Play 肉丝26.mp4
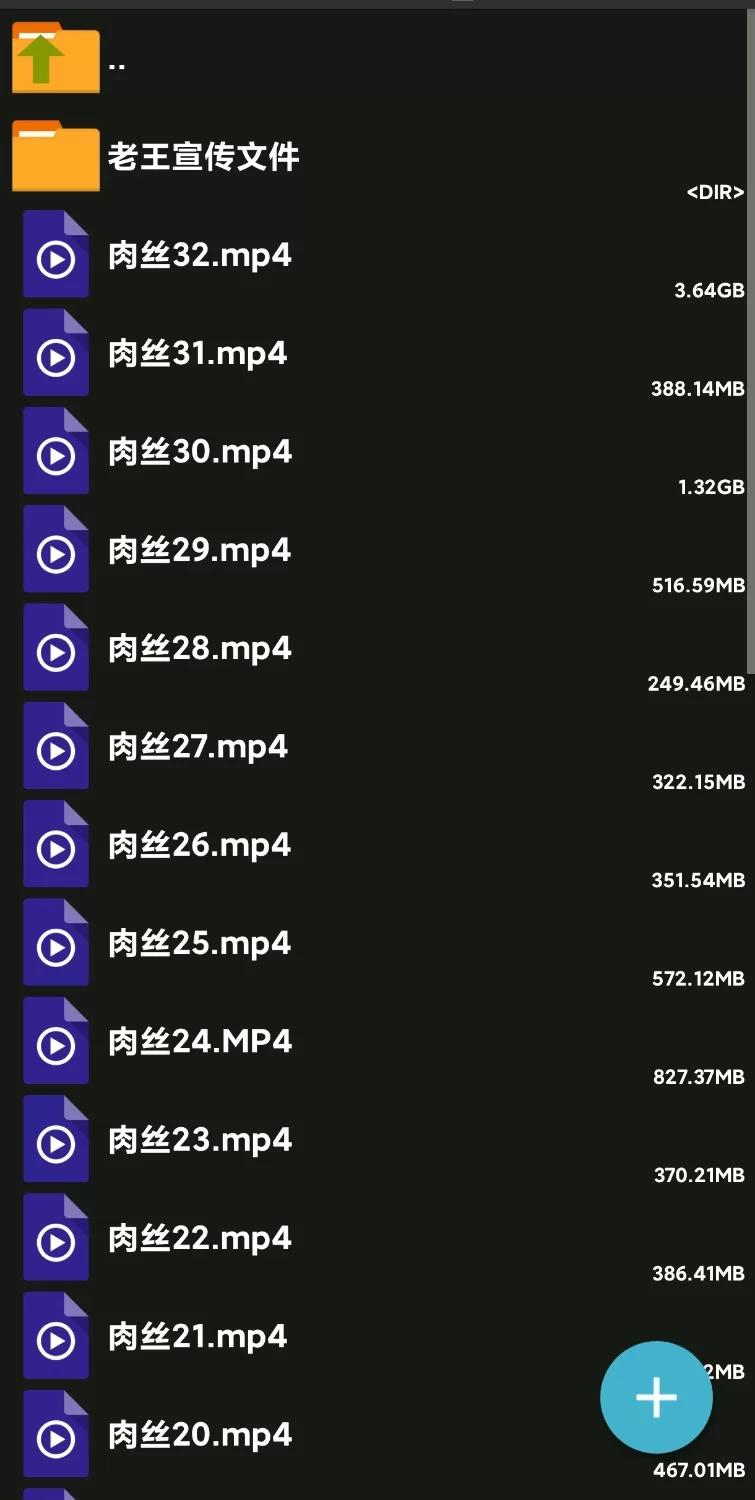Viewport: 755px width, 1500px height. pyautogui.click(x=377, y=846)
